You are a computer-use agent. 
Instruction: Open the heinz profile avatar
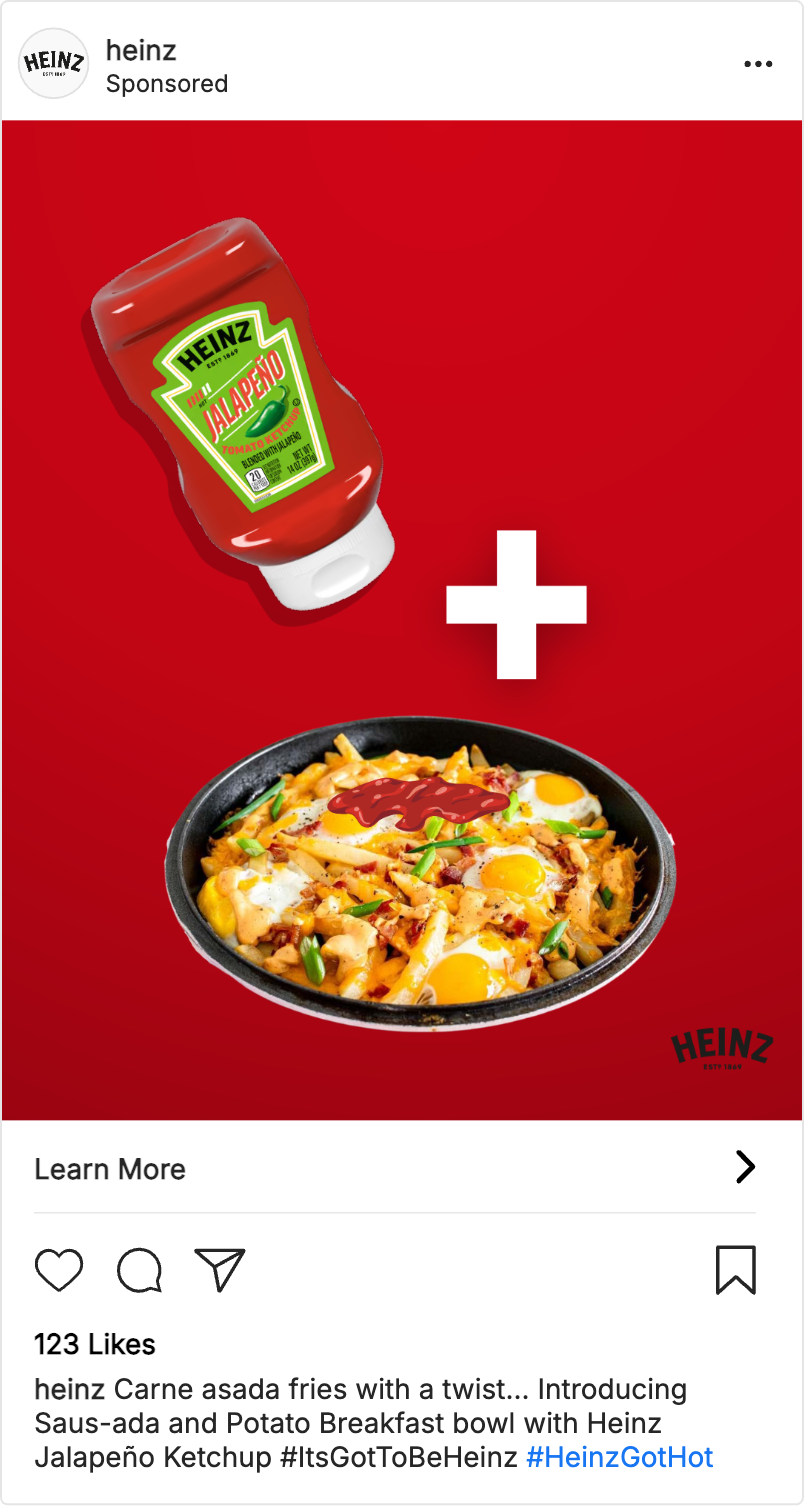pyautogui.click(x=54, y=64)
